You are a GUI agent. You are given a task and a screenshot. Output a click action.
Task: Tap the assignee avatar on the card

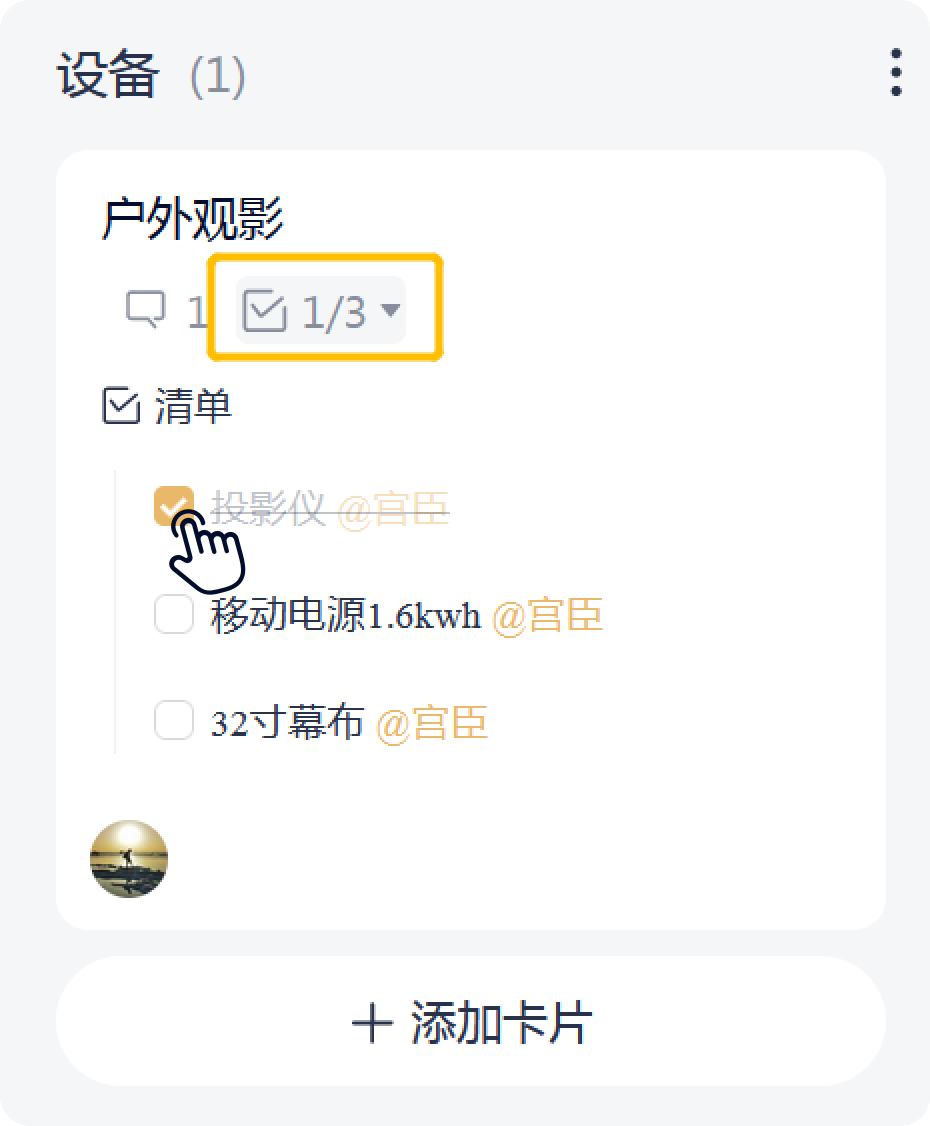[x=129, y=859]
